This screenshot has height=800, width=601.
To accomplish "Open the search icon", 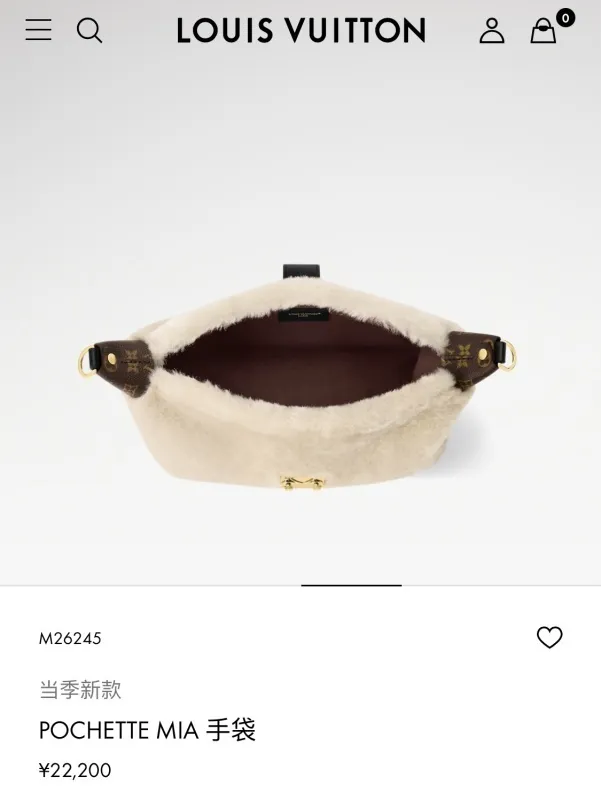I will (90, 30).
